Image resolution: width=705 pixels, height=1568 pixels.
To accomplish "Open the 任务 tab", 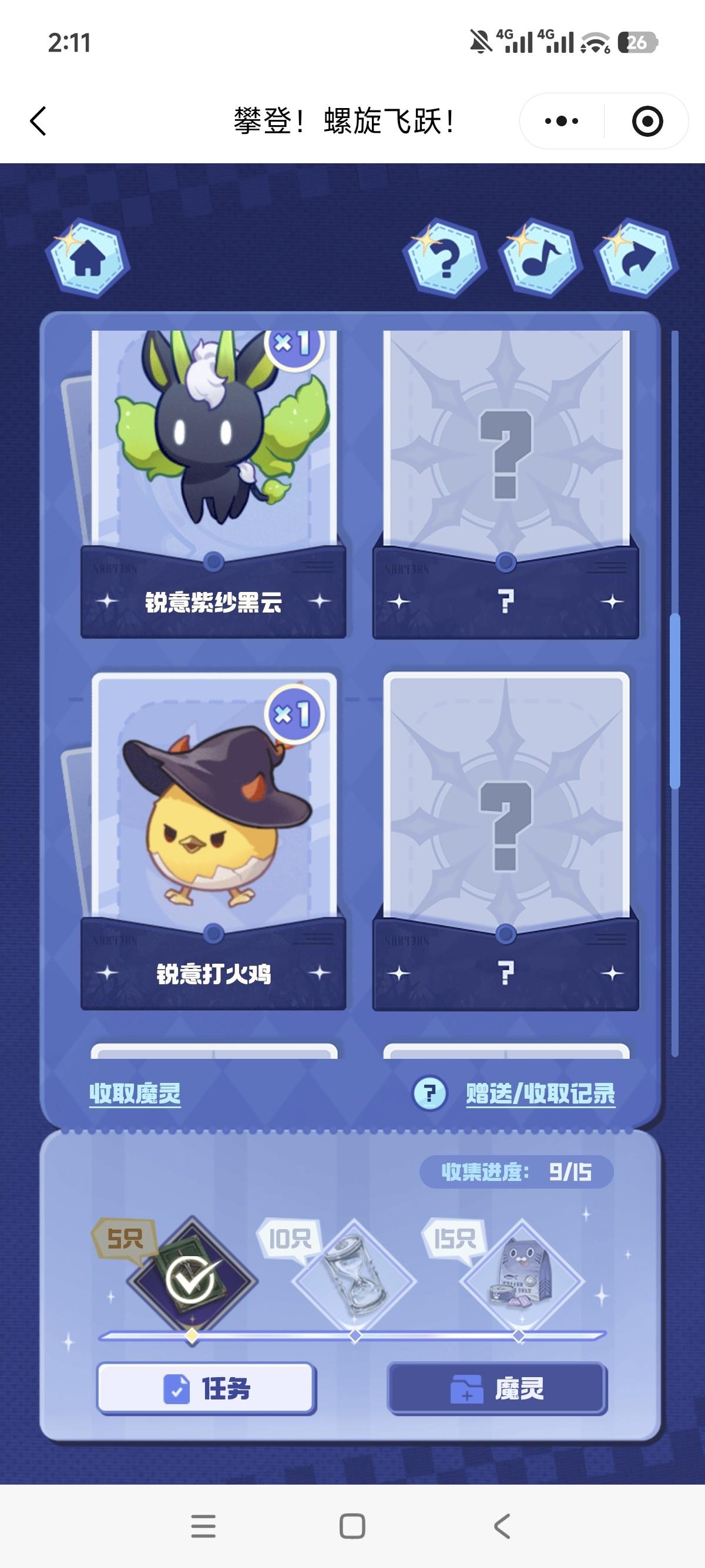I will (x=206, y=1388).
